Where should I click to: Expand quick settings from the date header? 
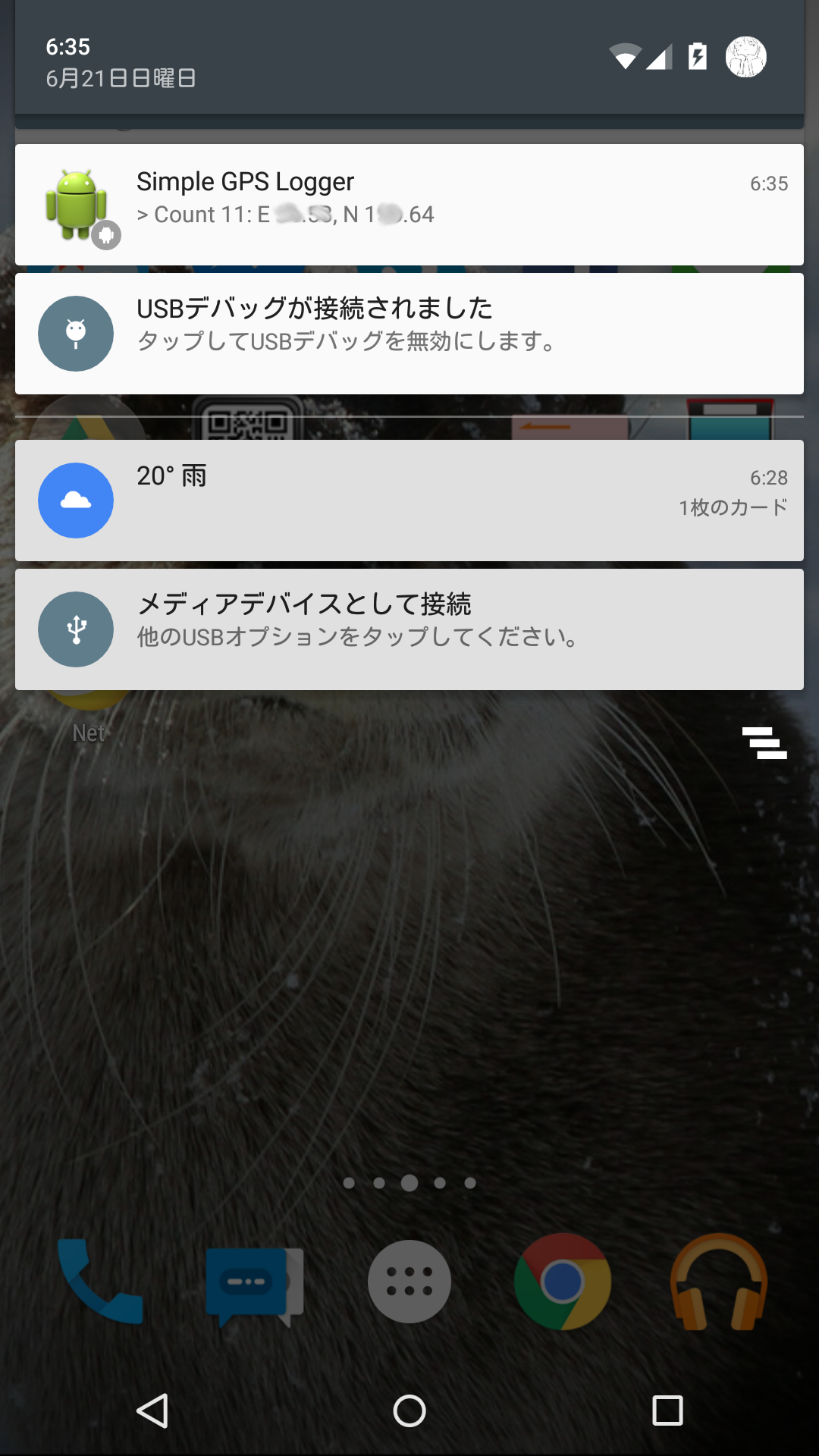pos(409,61)
